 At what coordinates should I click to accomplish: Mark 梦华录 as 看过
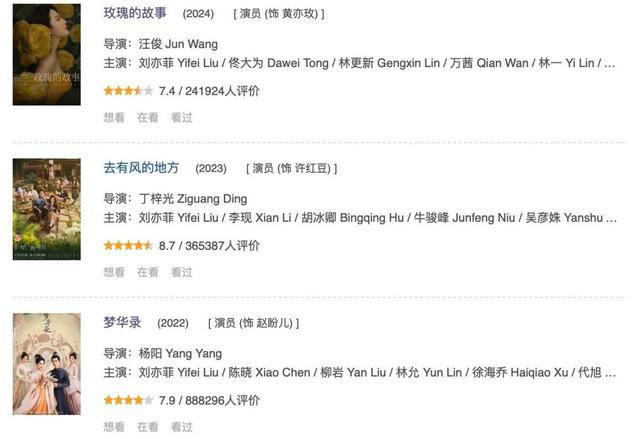coord(181,427)
